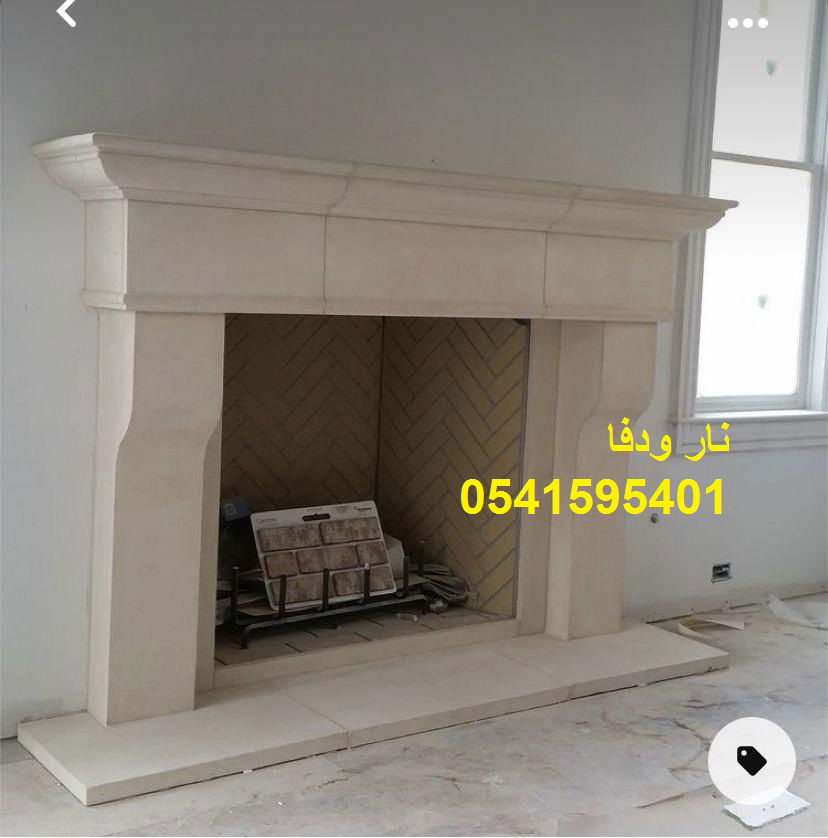This screenshot has height=838, width=828.
Task: Go back using the top-left arrow
Action: tap(66, 12)
